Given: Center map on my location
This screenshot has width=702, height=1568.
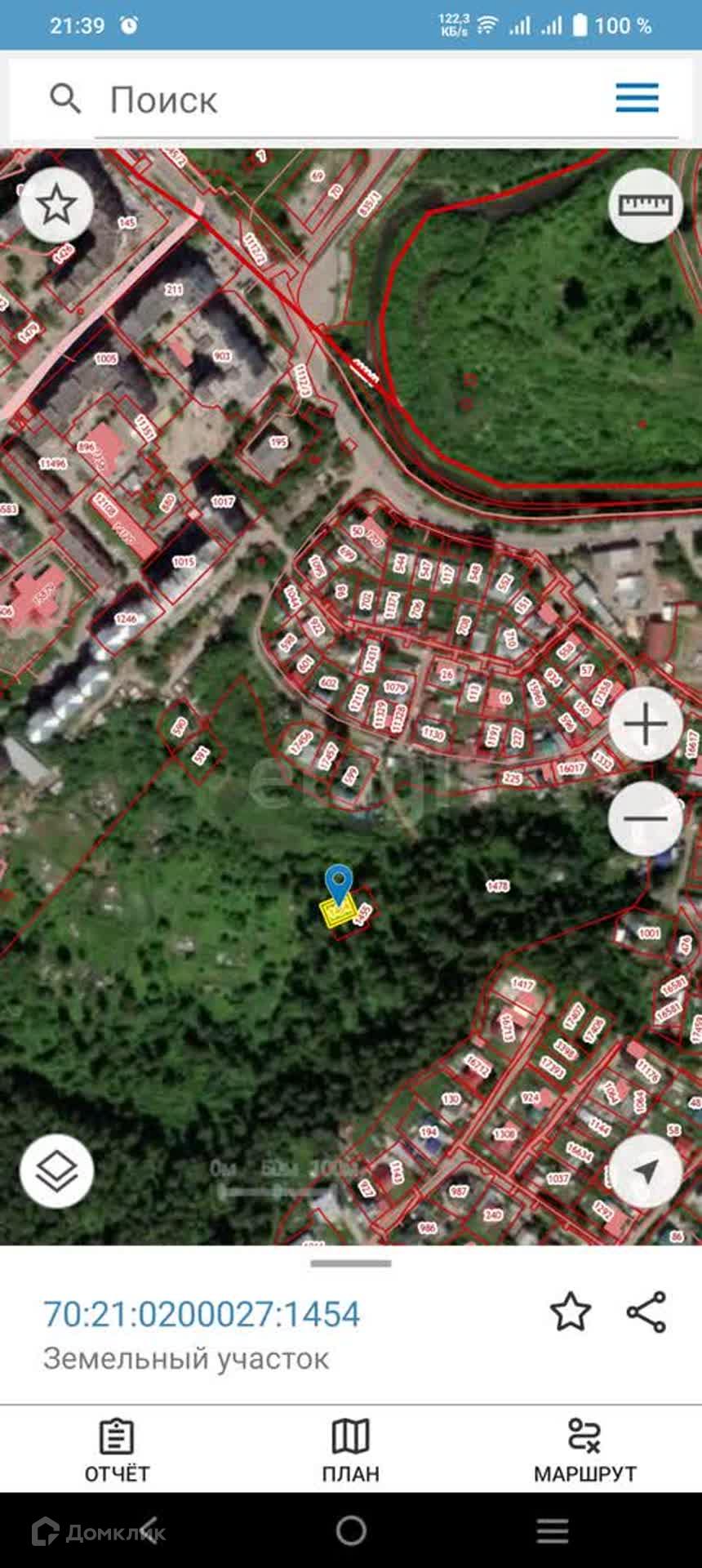Looking at the screenshot, I should tap(646, 1171).
